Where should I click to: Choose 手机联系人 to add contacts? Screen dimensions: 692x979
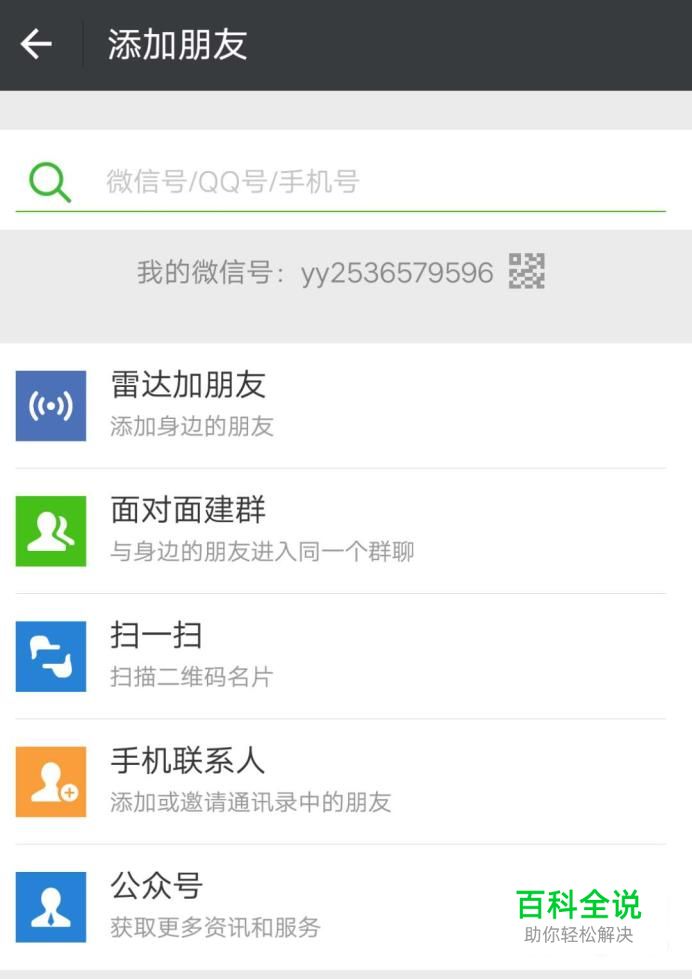pyautogui.click(x=340, y=780)
